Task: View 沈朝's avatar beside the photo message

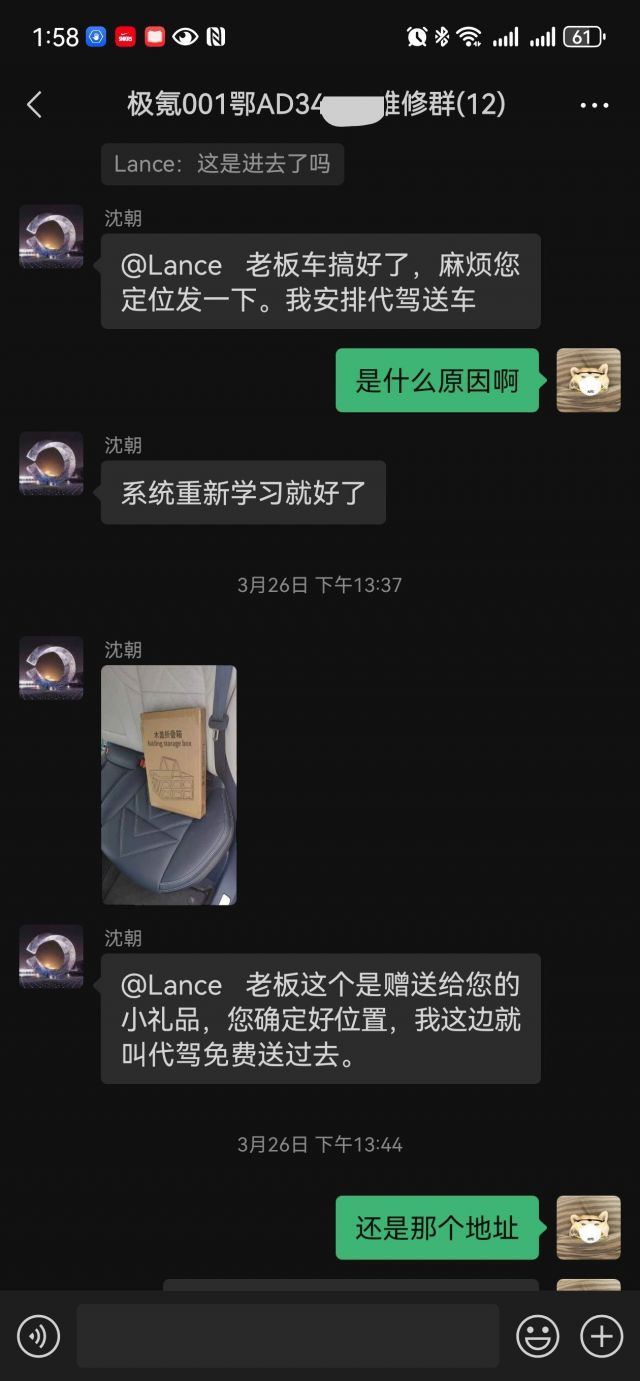Action: 51,668
